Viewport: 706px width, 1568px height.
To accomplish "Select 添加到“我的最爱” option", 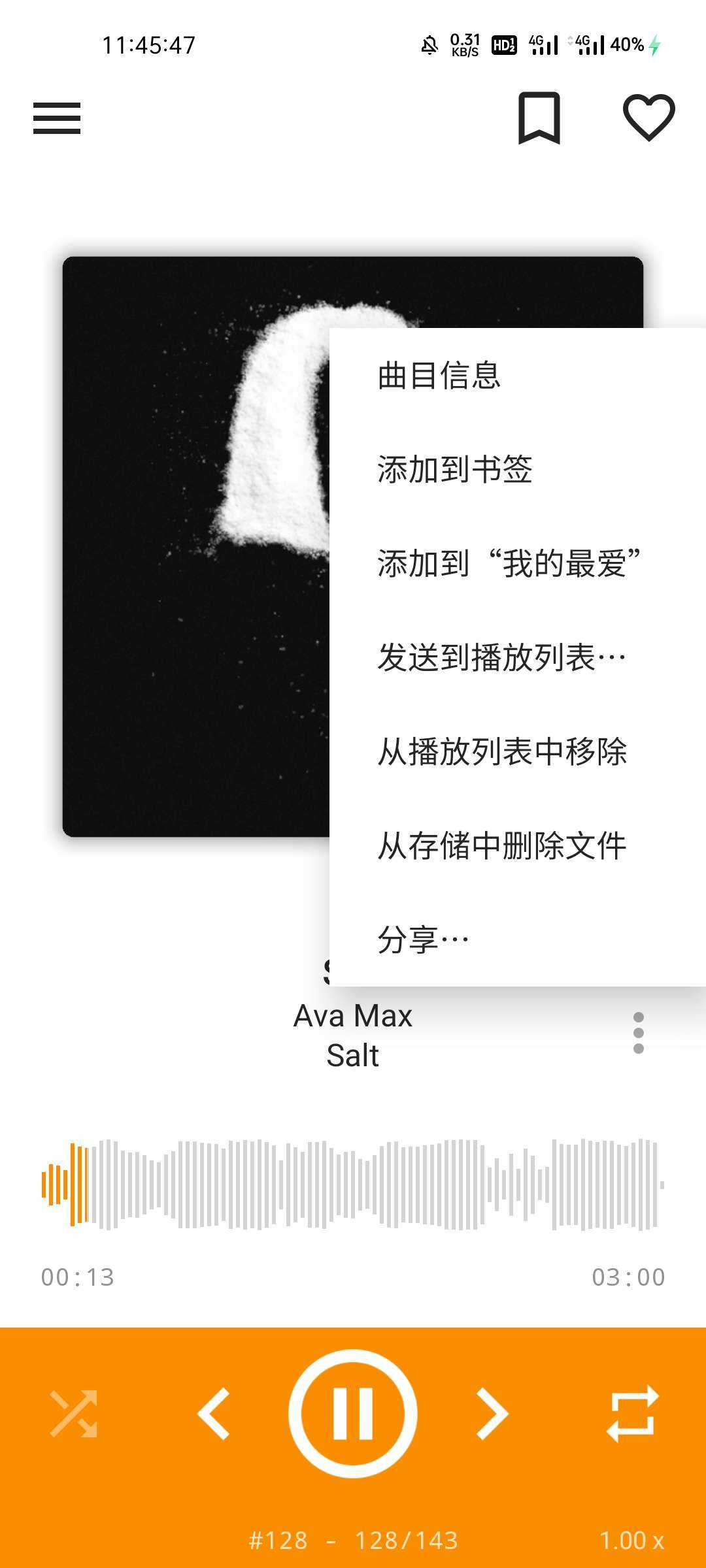I will click(509, 564).
